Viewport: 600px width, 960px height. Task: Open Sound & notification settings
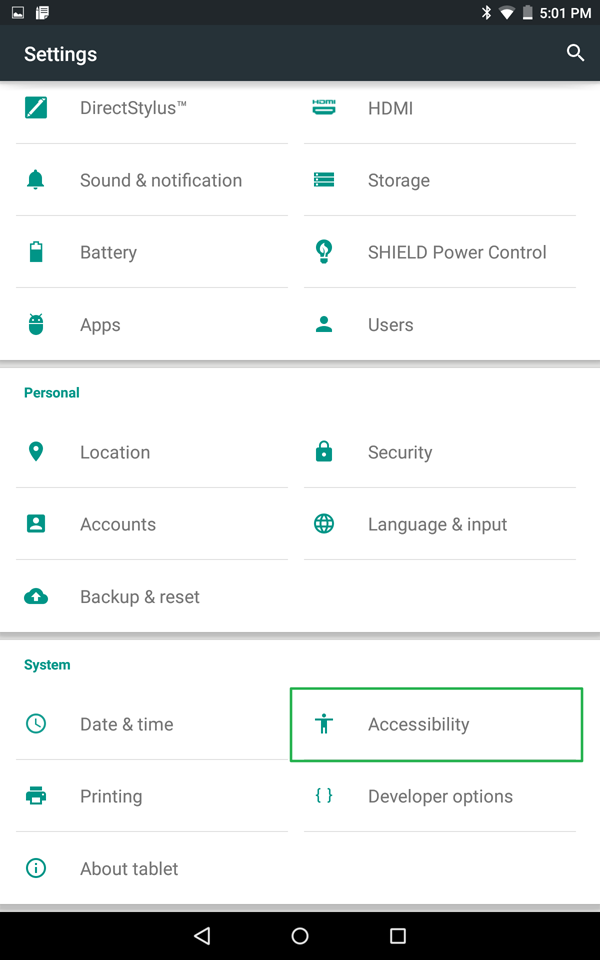tap(160, 180)
